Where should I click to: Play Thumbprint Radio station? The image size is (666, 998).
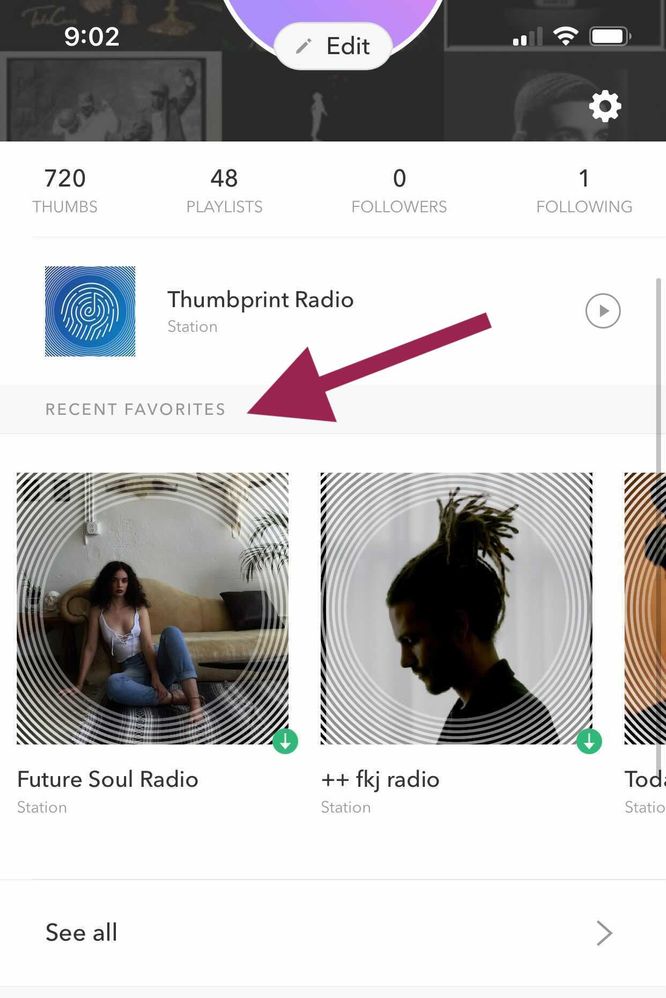602,311
